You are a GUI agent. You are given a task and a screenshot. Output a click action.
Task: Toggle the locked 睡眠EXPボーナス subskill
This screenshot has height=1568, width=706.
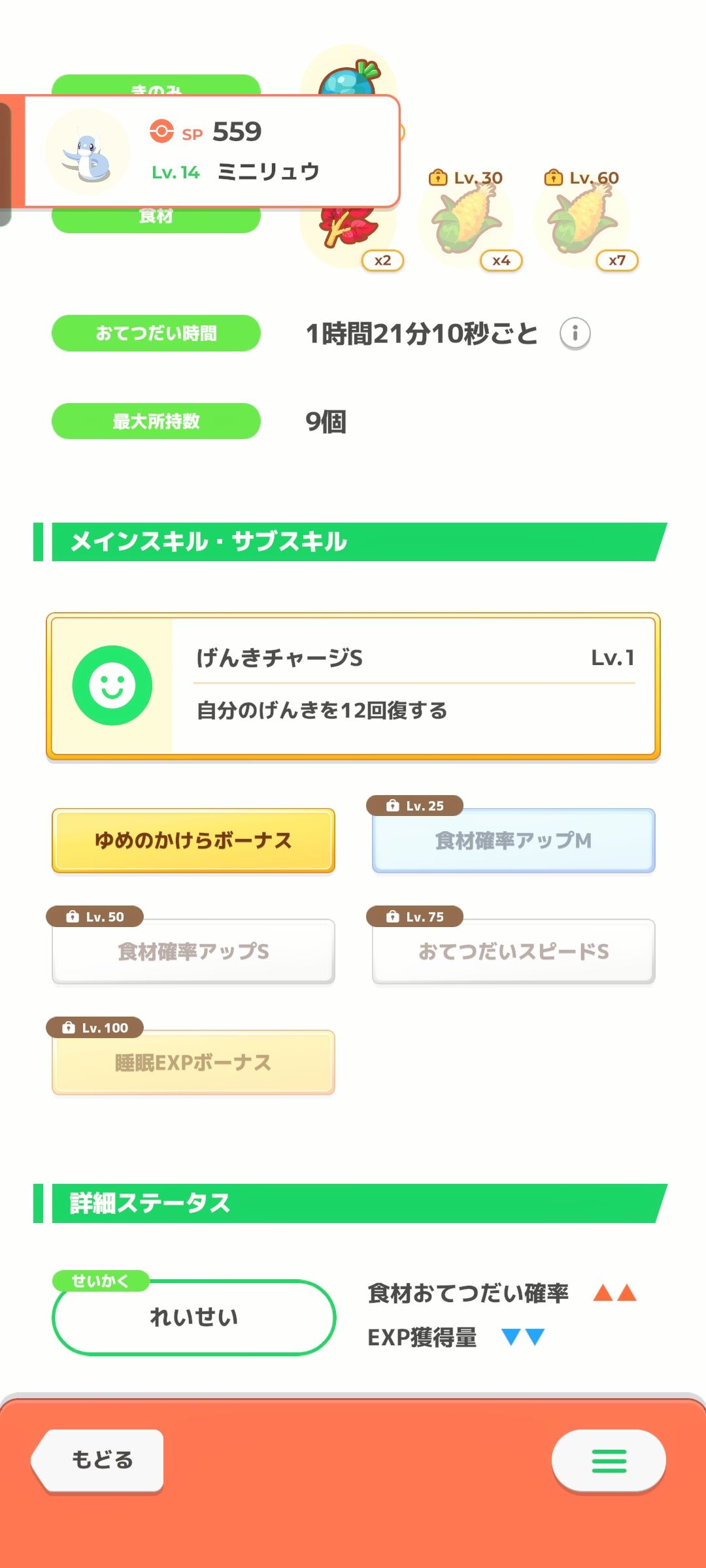click(193, 1062)
